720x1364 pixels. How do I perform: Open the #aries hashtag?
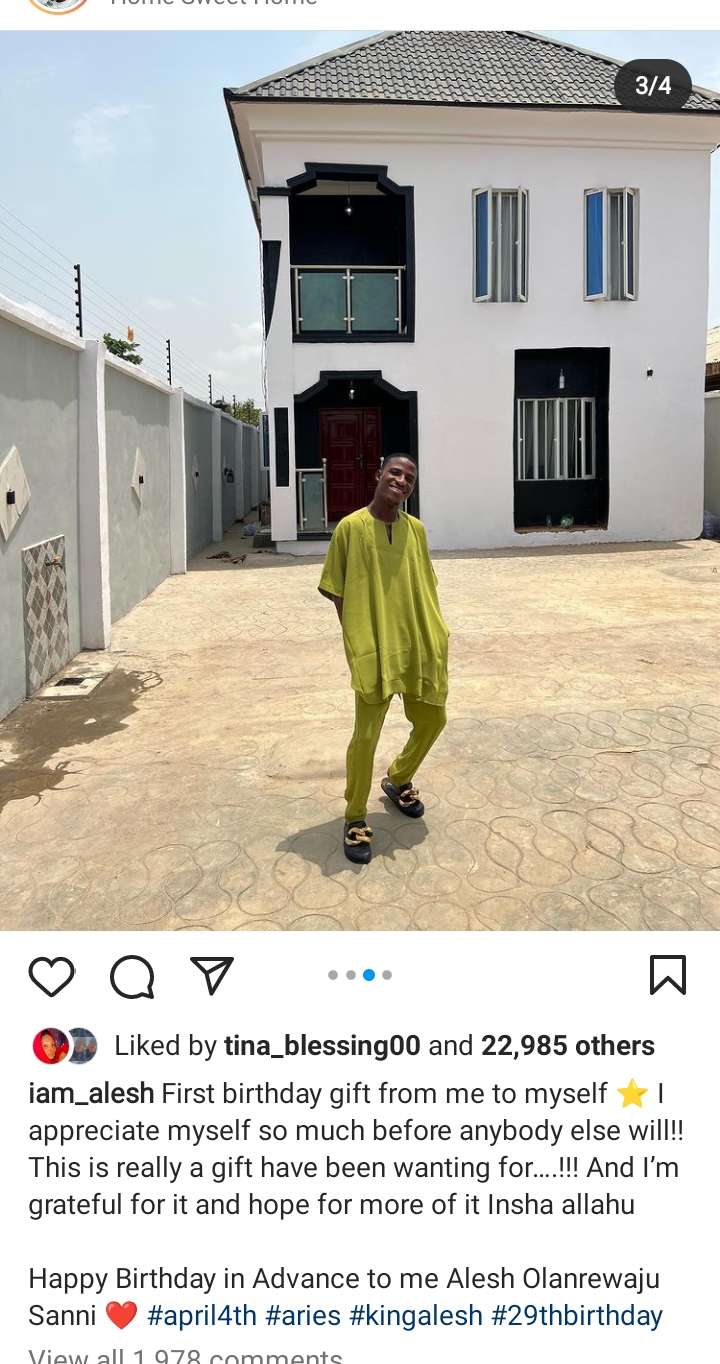point(302,1315)
